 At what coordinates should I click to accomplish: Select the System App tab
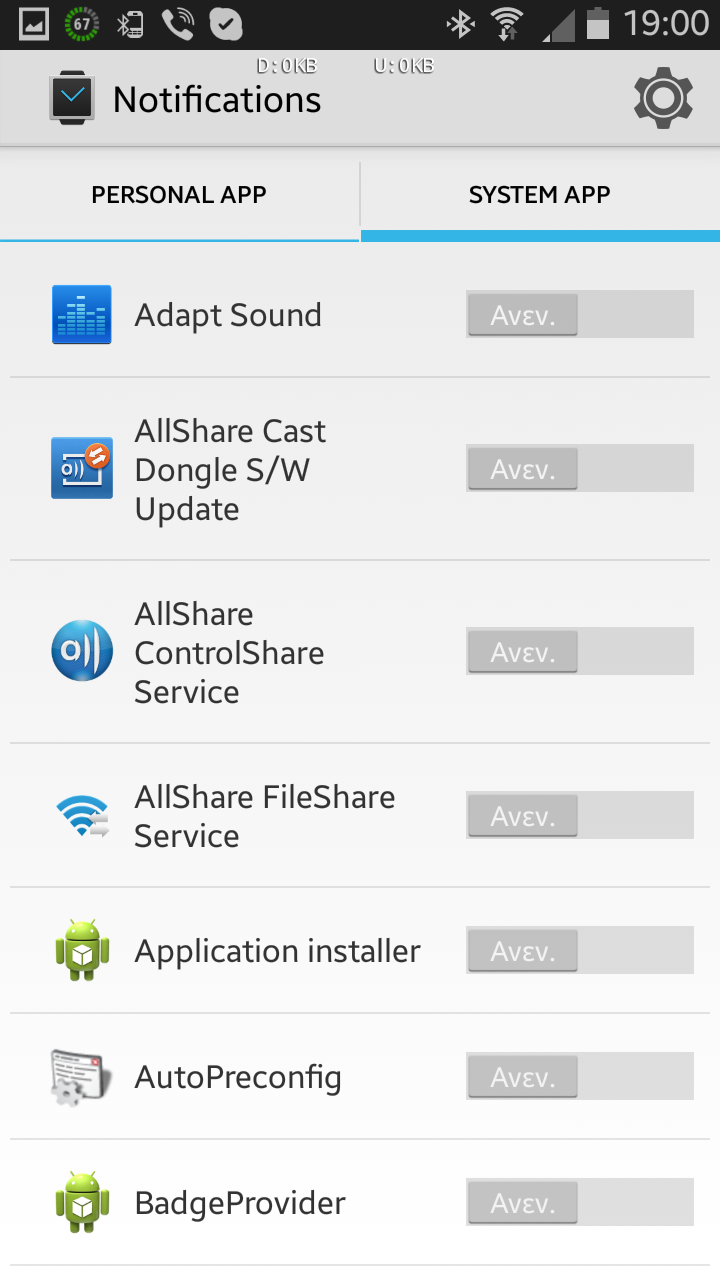(x=540, y=195)
